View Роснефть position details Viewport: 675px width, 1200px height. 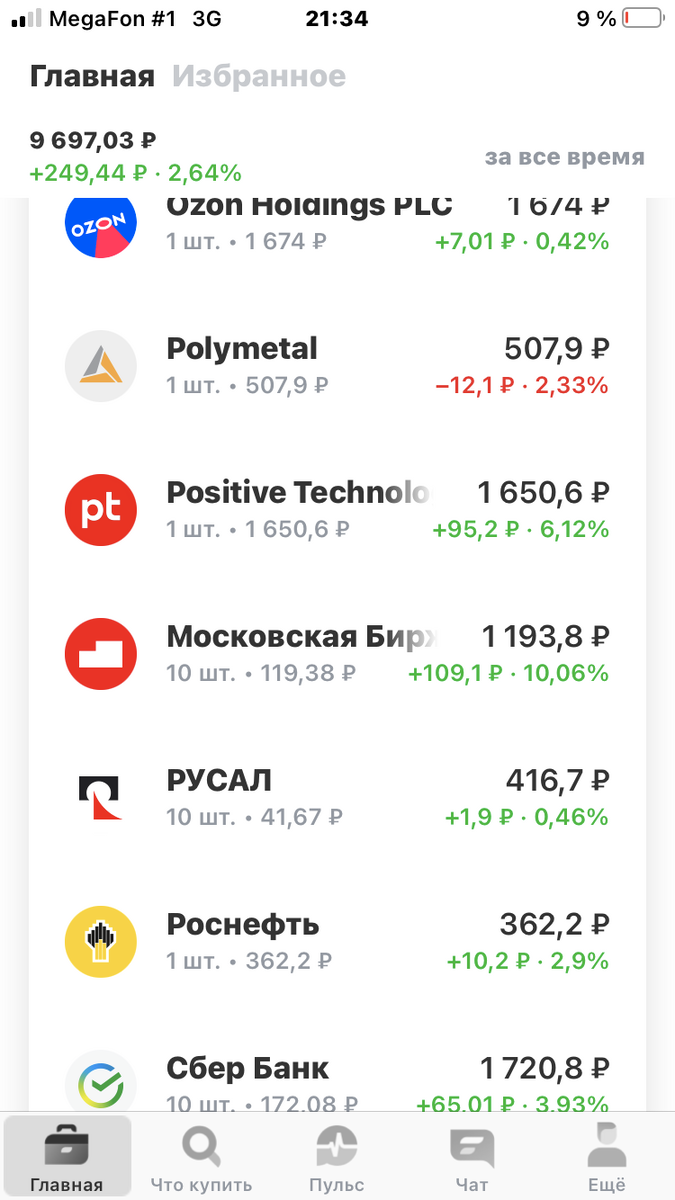337,943
